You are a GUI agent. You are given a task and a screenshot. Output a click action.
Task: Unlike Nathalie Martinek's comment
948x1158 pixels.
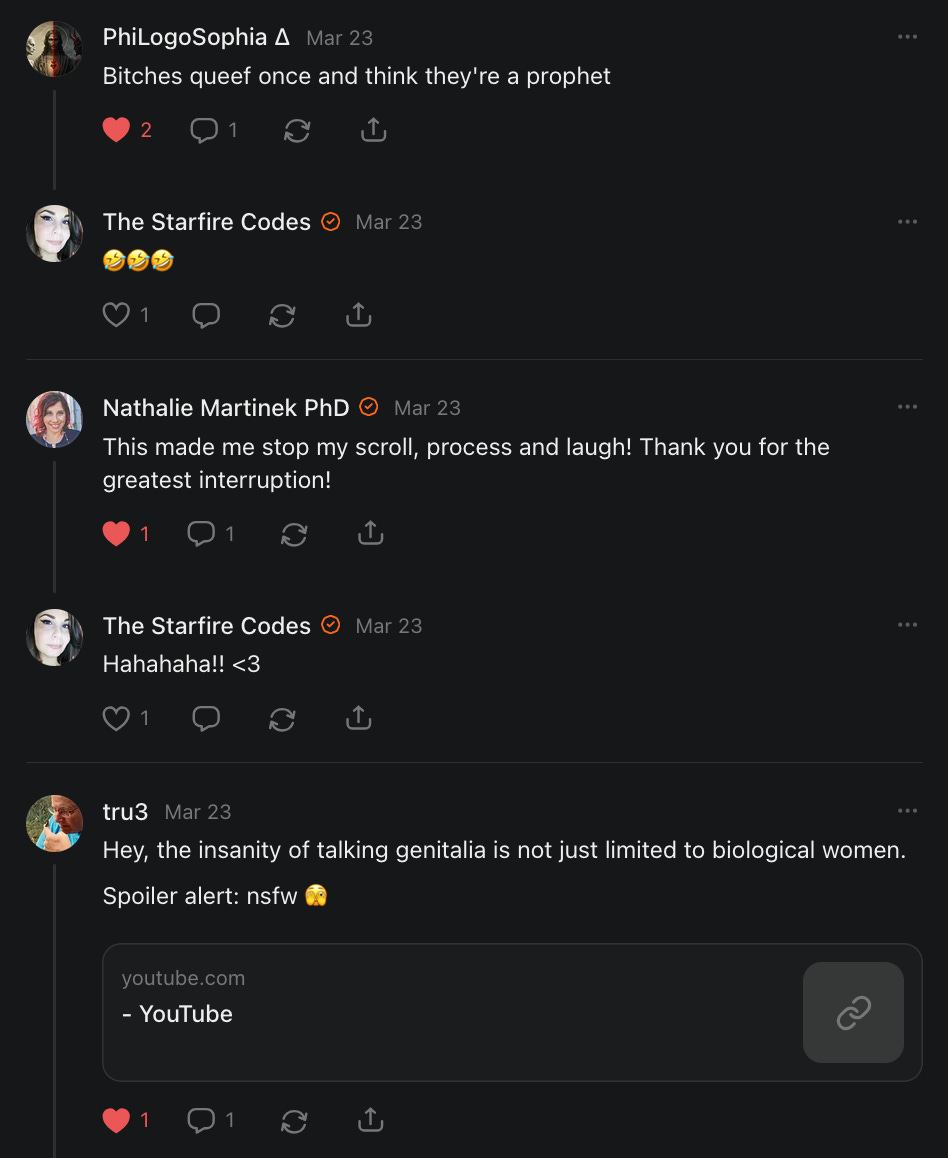point(116,533)
